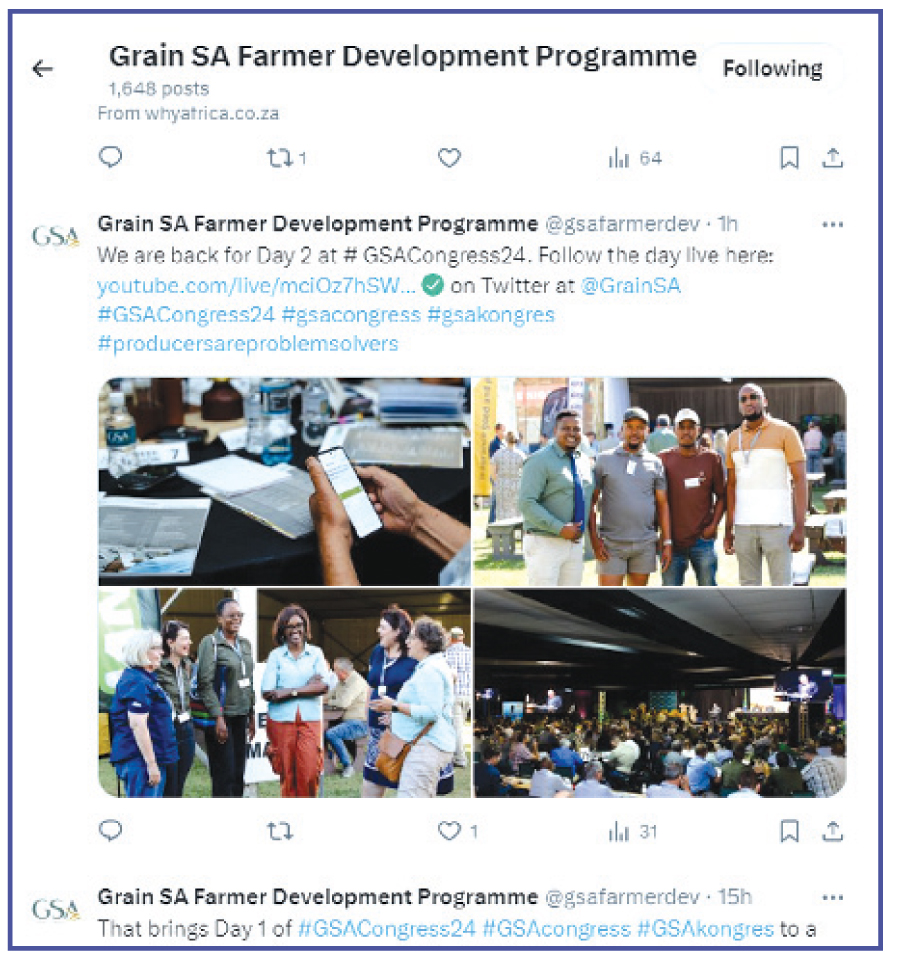Image resolution: width=899 pixels, height=960 pixels.
Task: Reply to the whyafrica.co.za post
Action: click(111, 157)
